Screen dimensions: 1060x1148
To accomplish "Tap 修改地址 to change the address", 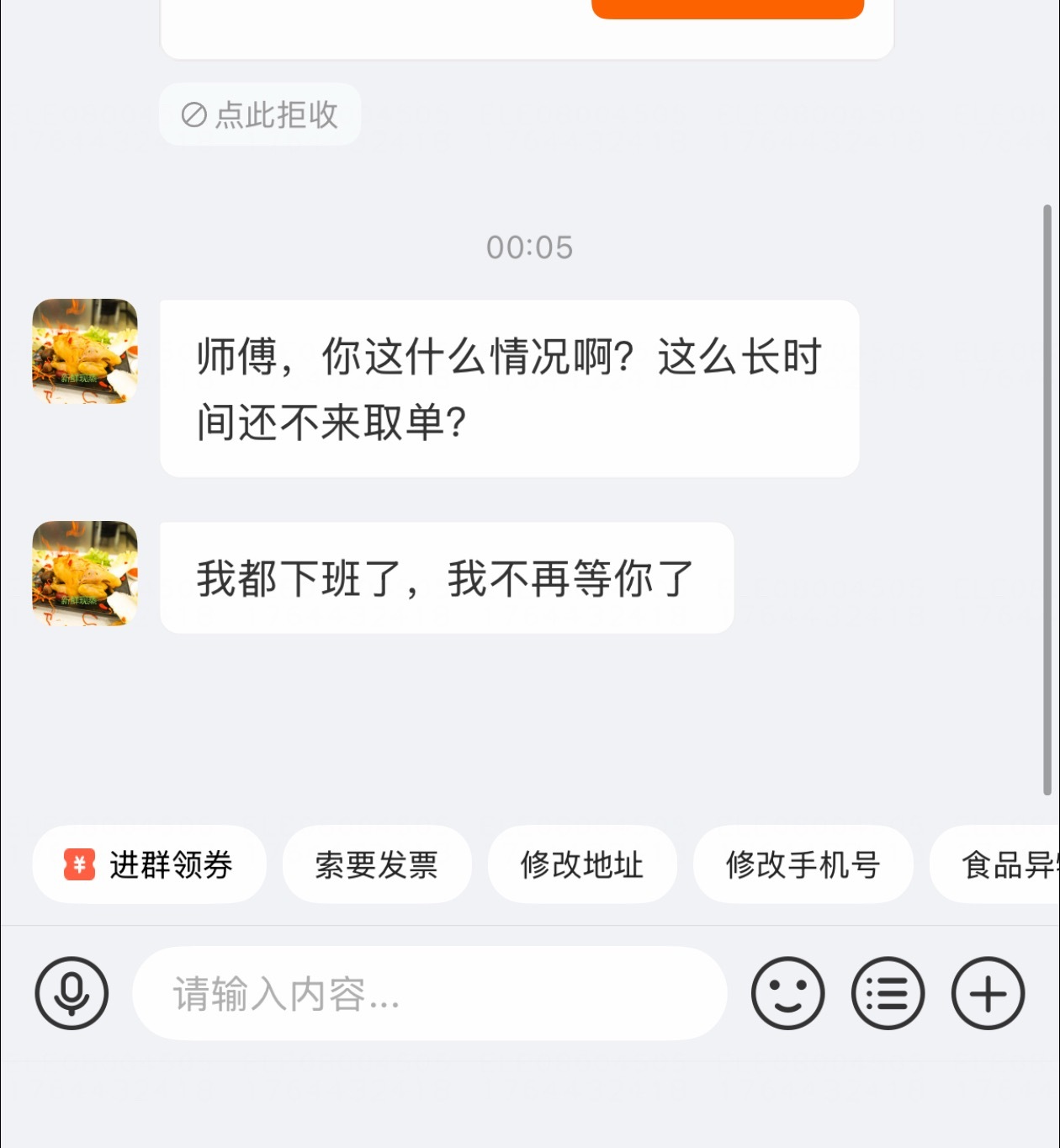I will point(582,864).
